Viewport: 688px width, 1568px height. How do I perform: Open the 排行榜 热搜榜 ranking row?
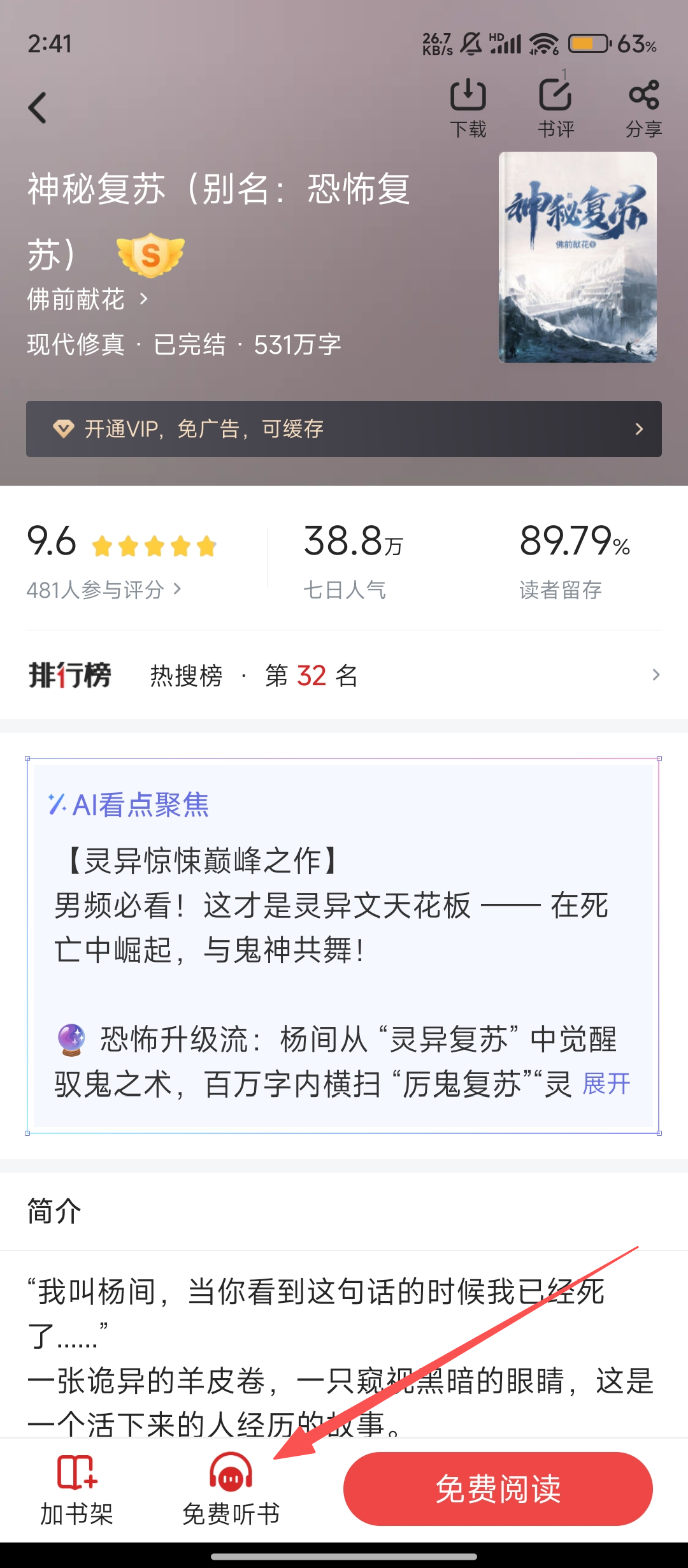(344, 675)
